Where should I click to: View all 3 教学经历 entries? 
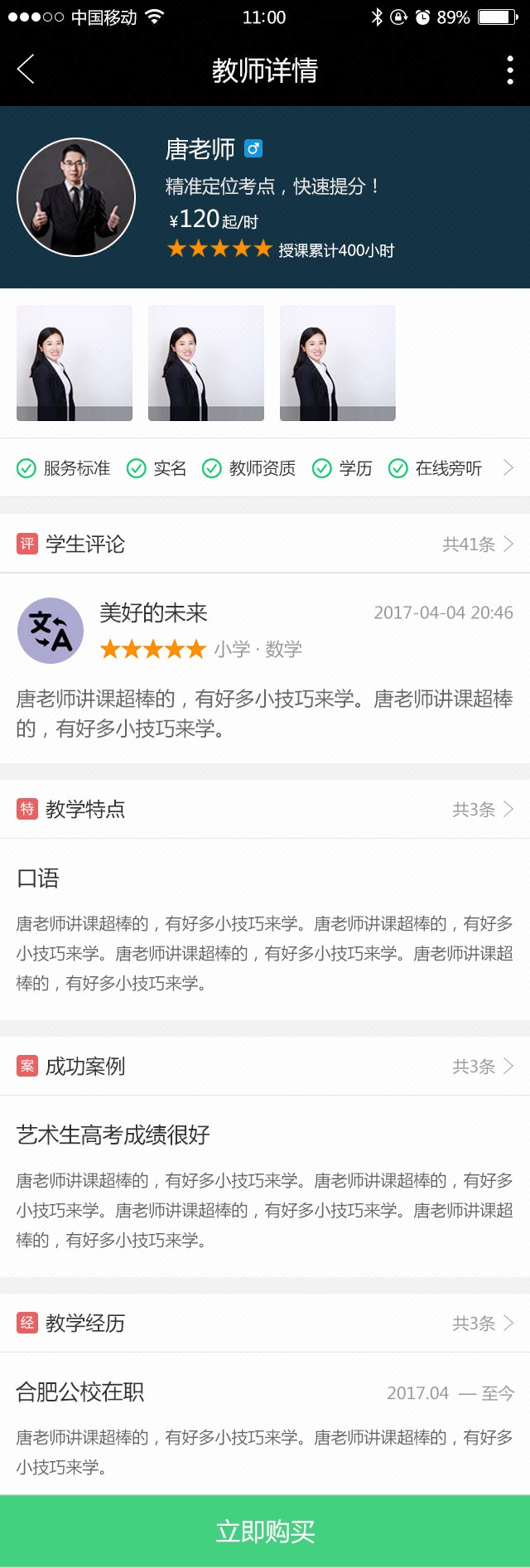(x=483, y=1323)
